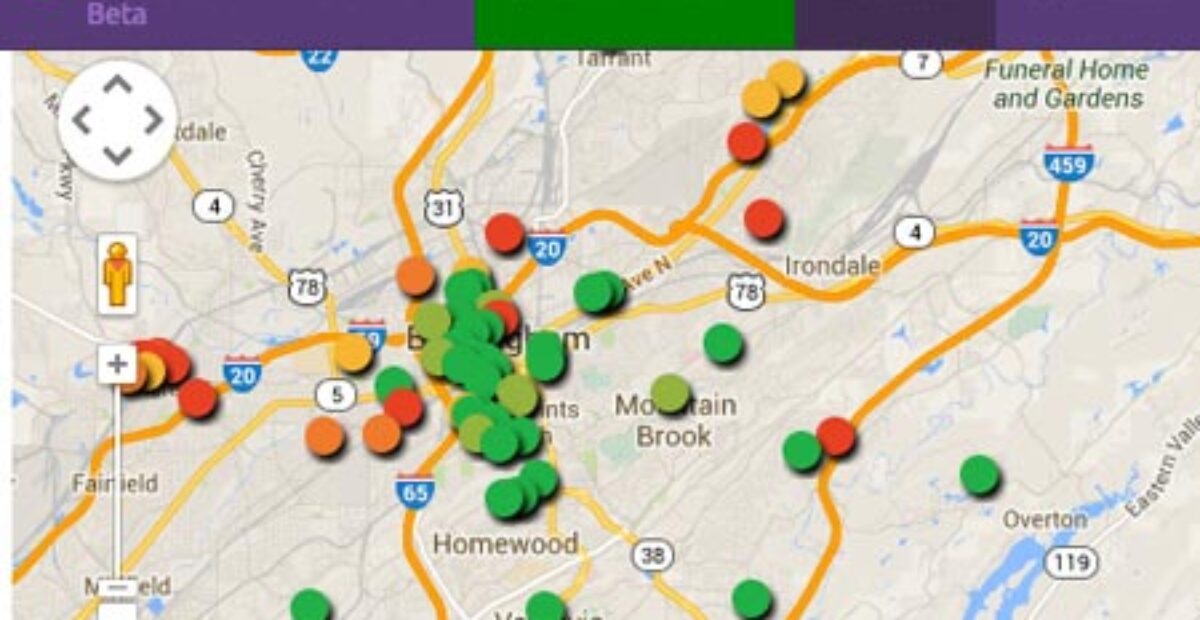The width and height of the screenshot is (1200, 620).
Task: Pan the map left with the arrow
Action: 82,121
